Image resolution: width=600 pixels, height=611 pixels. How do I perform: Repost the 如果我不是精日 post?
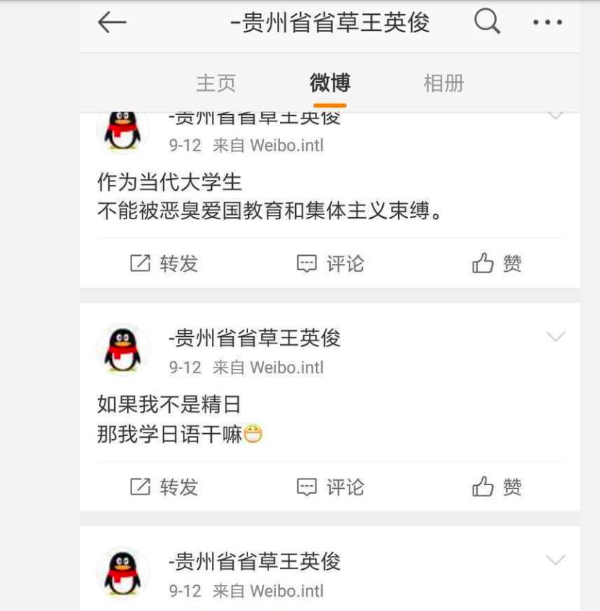tap(165, 487)
